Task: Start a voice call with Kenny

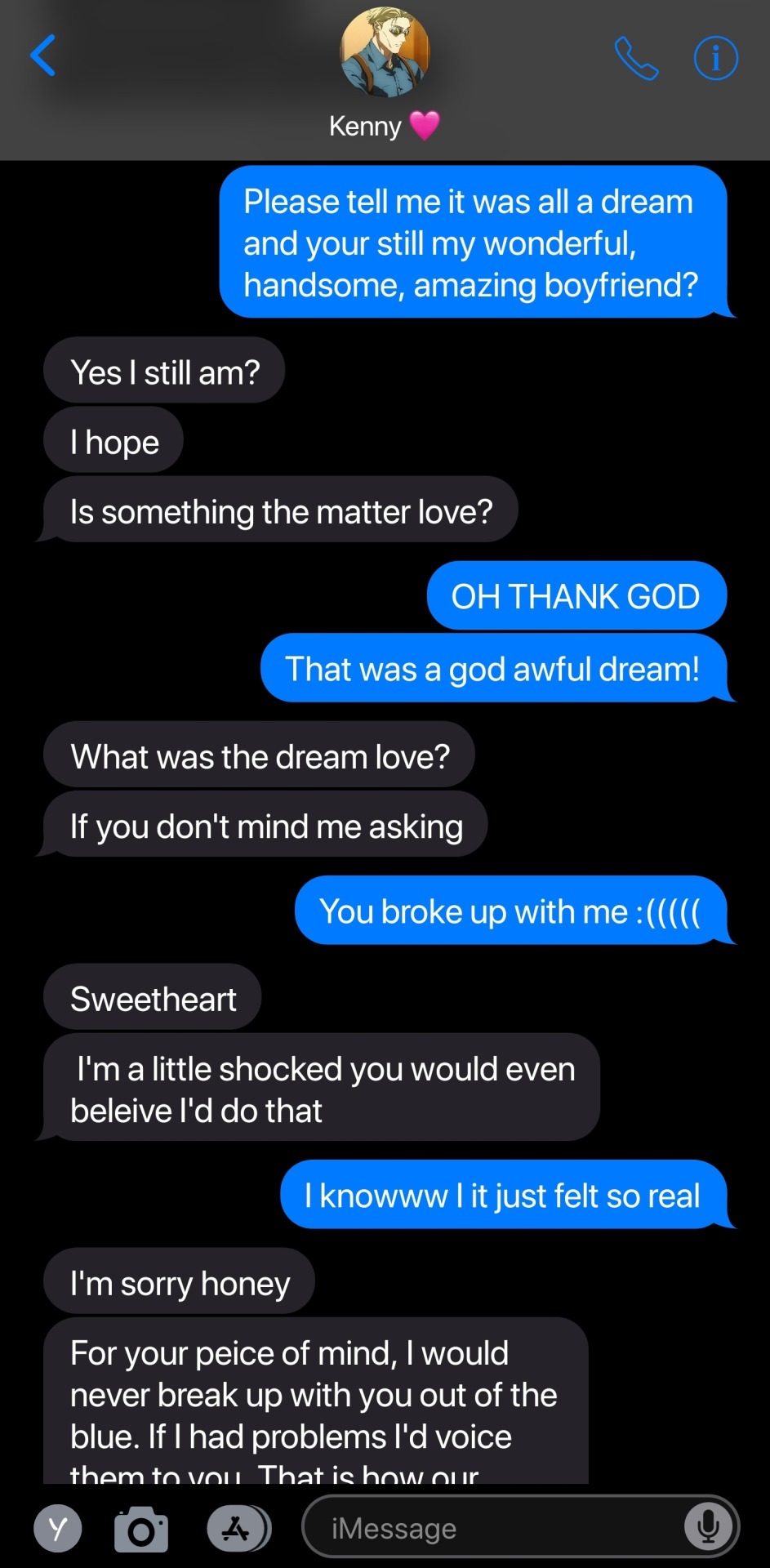Action: pyautogui.click(x=636, y=58)
